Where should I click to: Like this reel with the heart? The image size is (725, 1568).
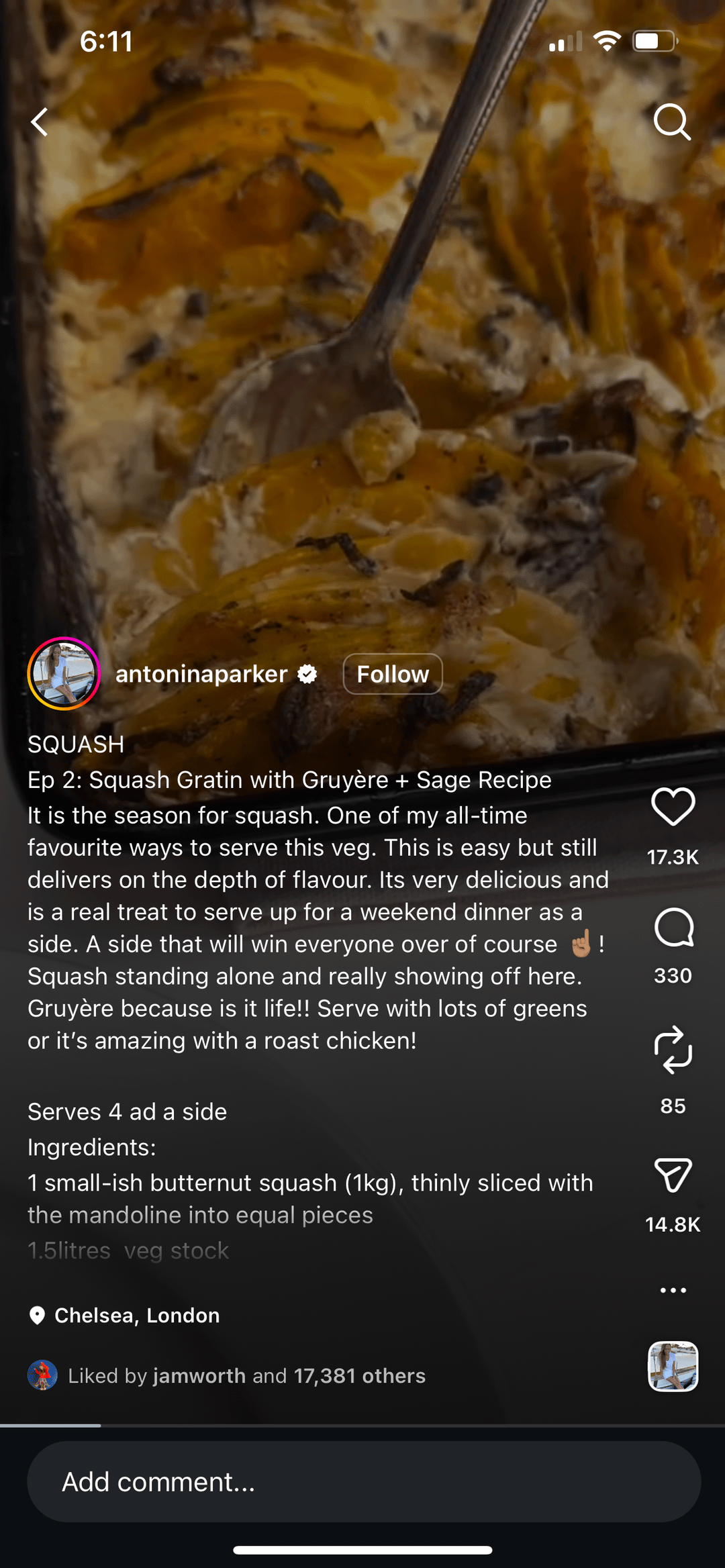coord(673,807)
